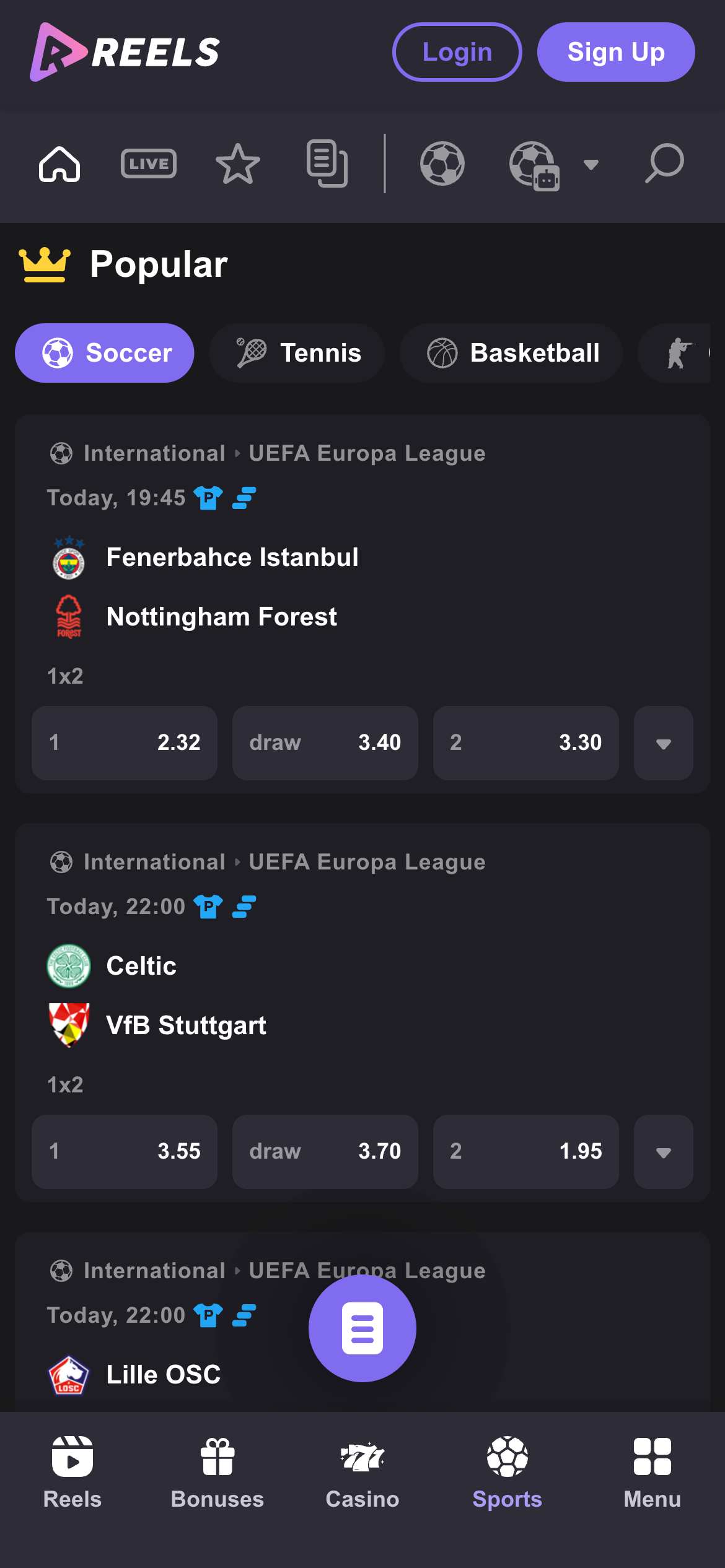The width and height of the screenshot is (725, 1568).
Task: Open the Favorites star icon
Action: pos(237,164)
